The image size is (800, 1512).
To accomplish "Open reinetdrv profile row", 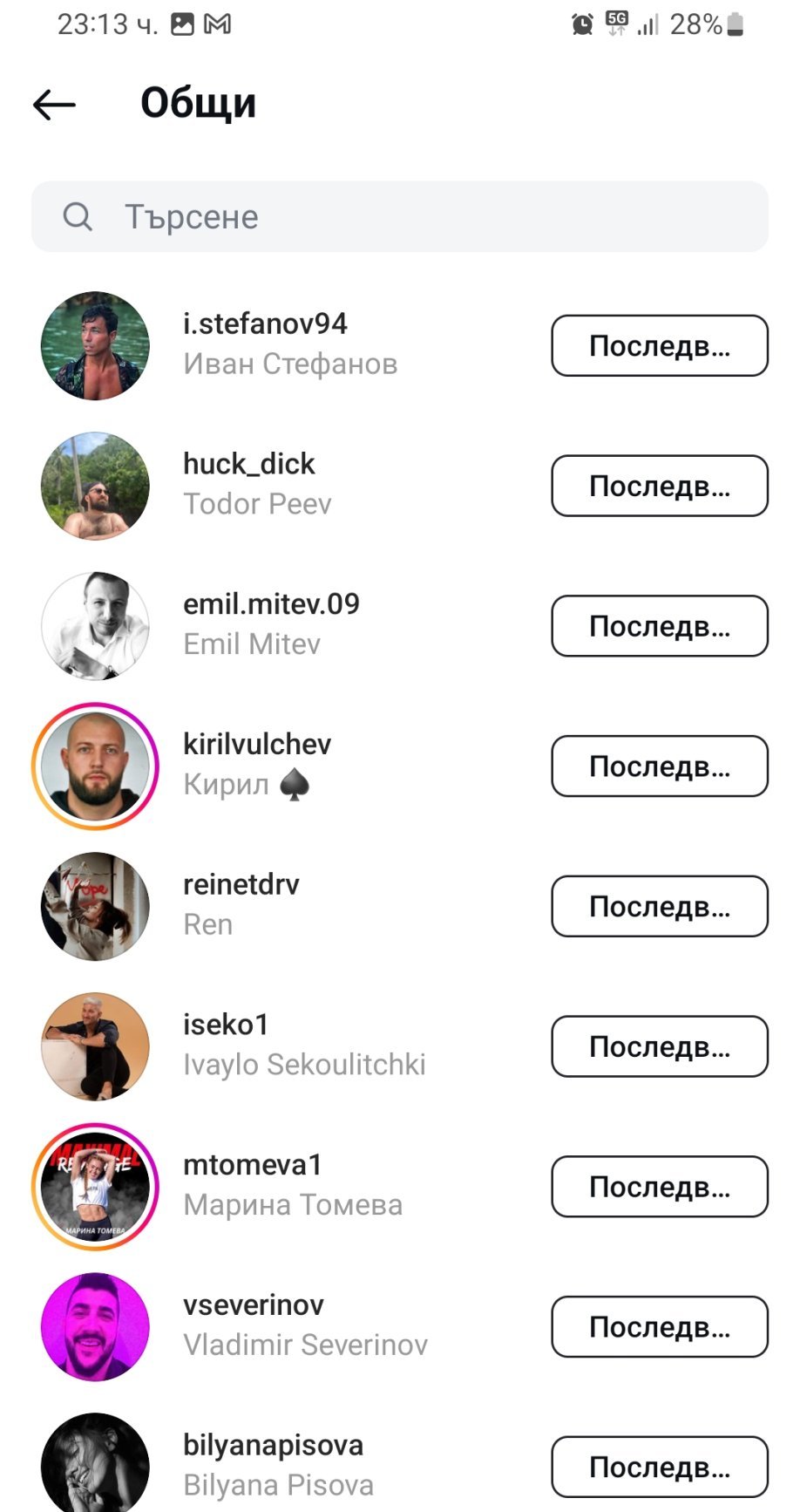I will point(241,904).
